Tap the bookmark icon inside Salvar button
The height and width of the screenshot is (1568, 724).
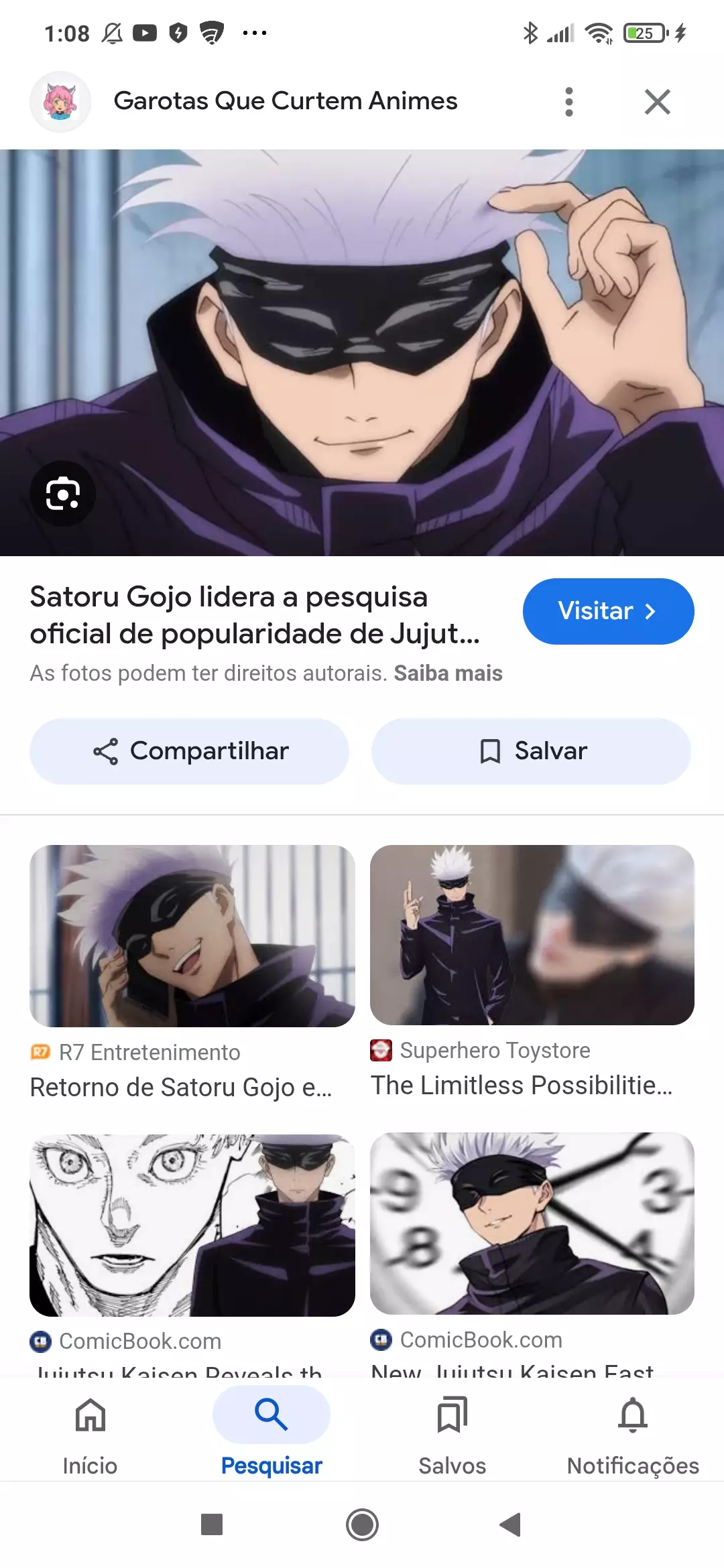click(x=491, y=751)
